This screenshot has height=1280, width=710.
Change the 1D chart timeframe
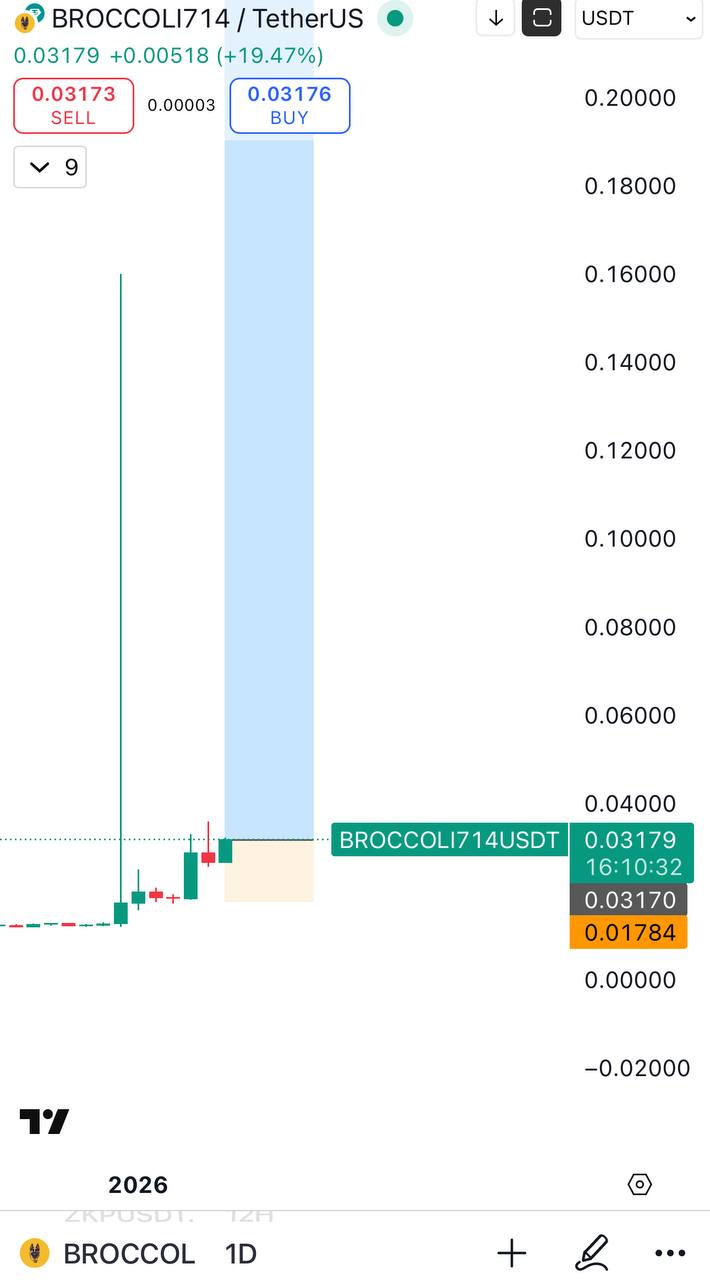pos(241,1253)
